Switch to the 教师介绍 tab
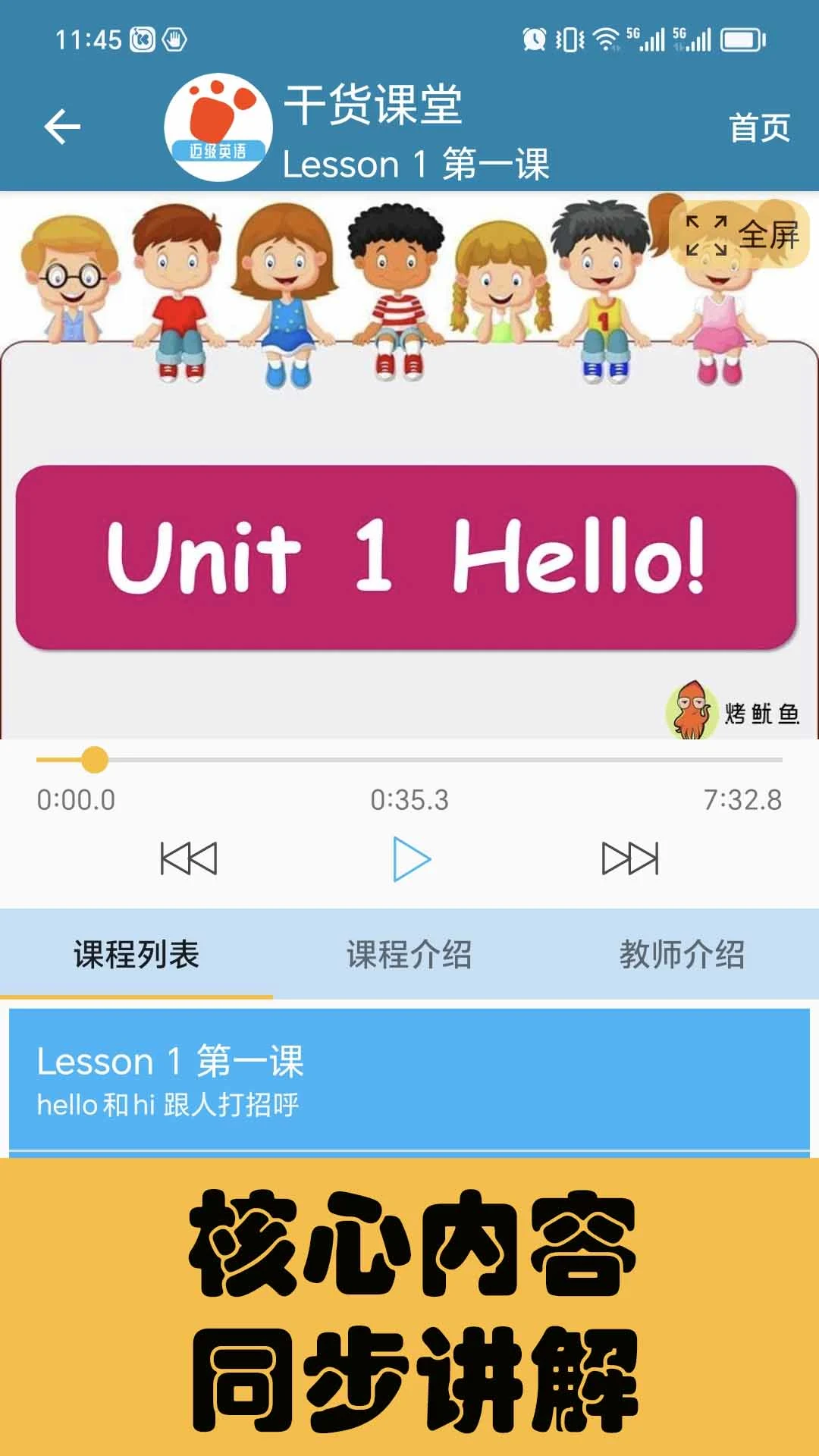 (x=682, y=954)
